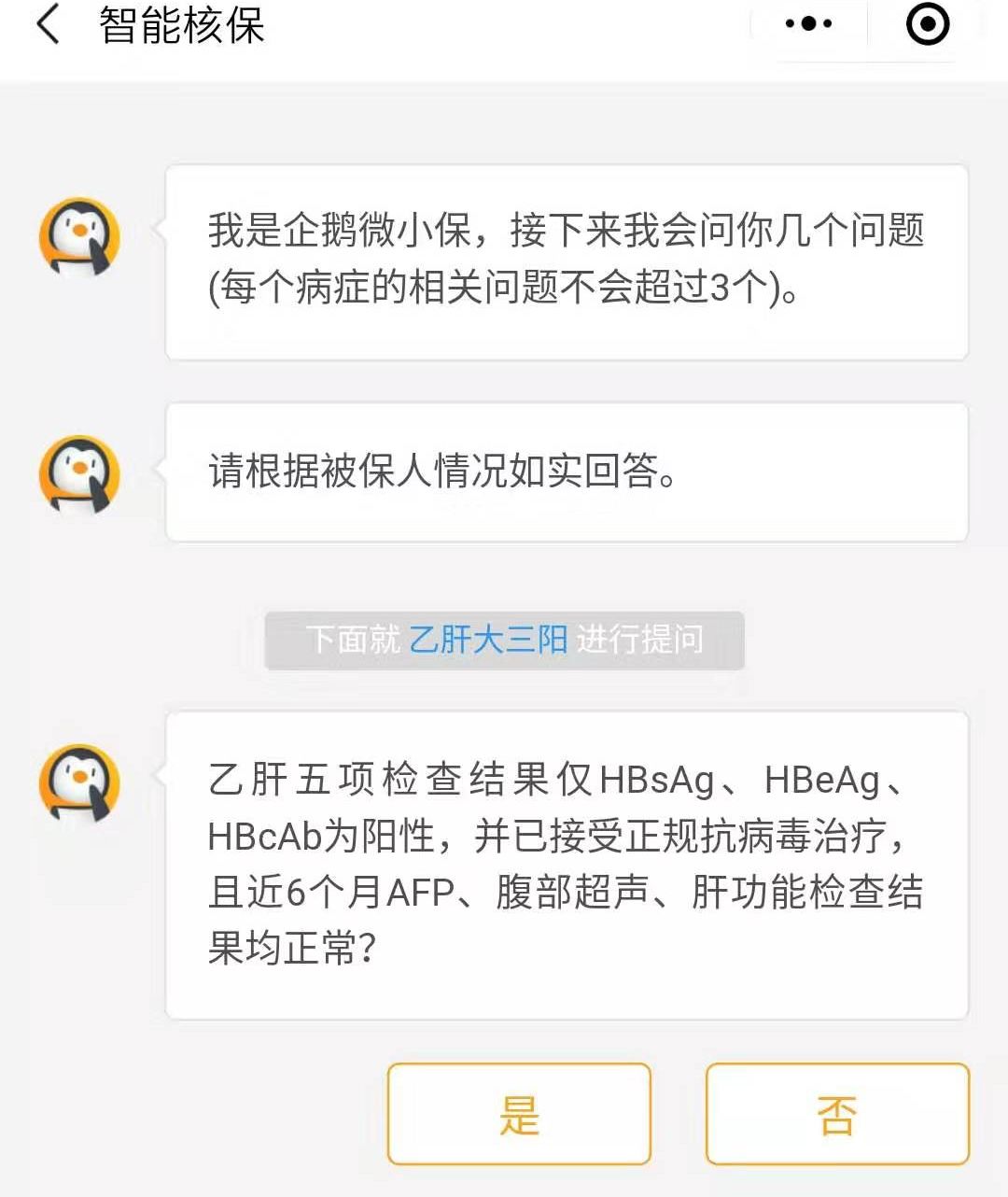
Task: Open the mini program more options (···) menu
Action: pyautogui.click(x=807, y=25)
